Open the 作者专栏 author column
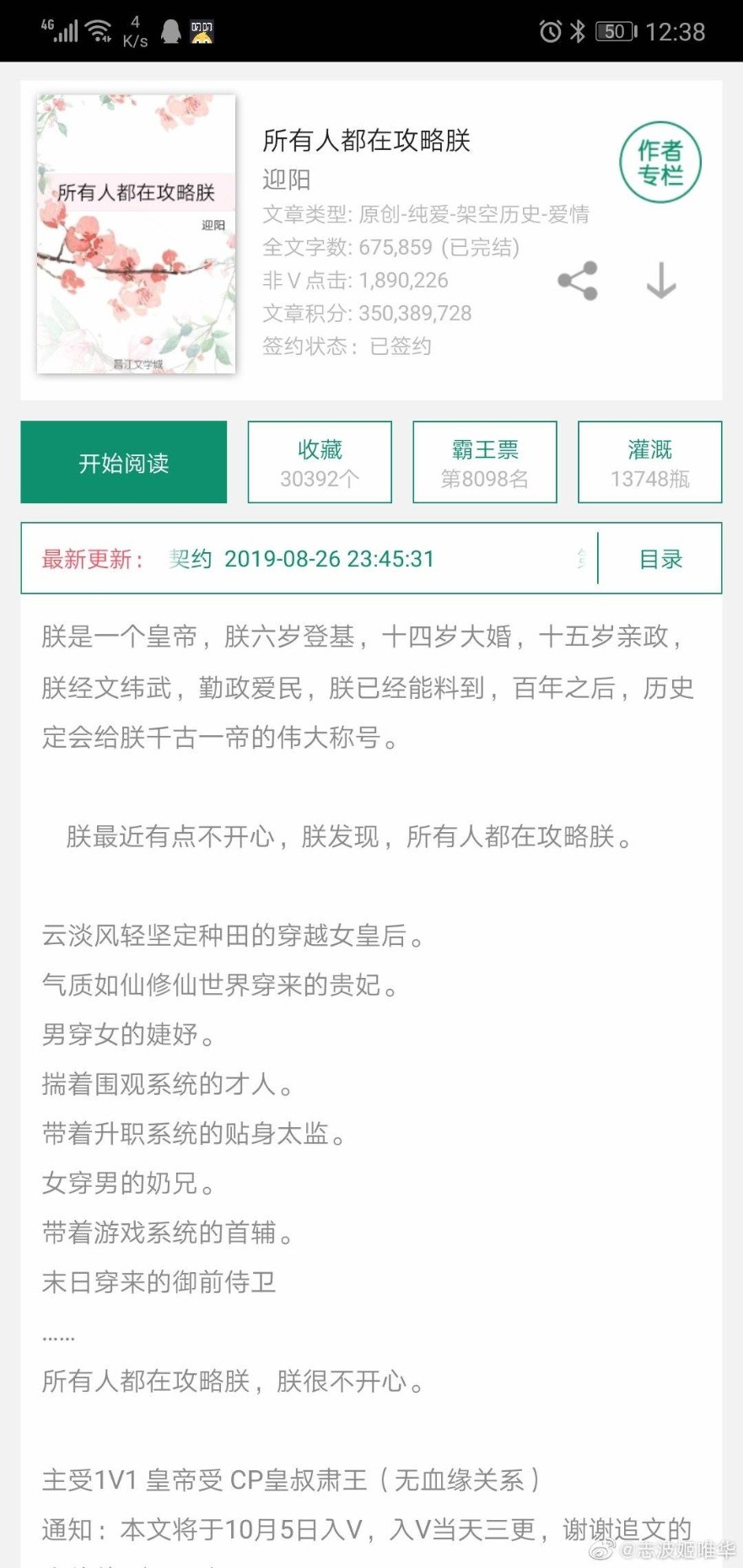 coord(660,163)
